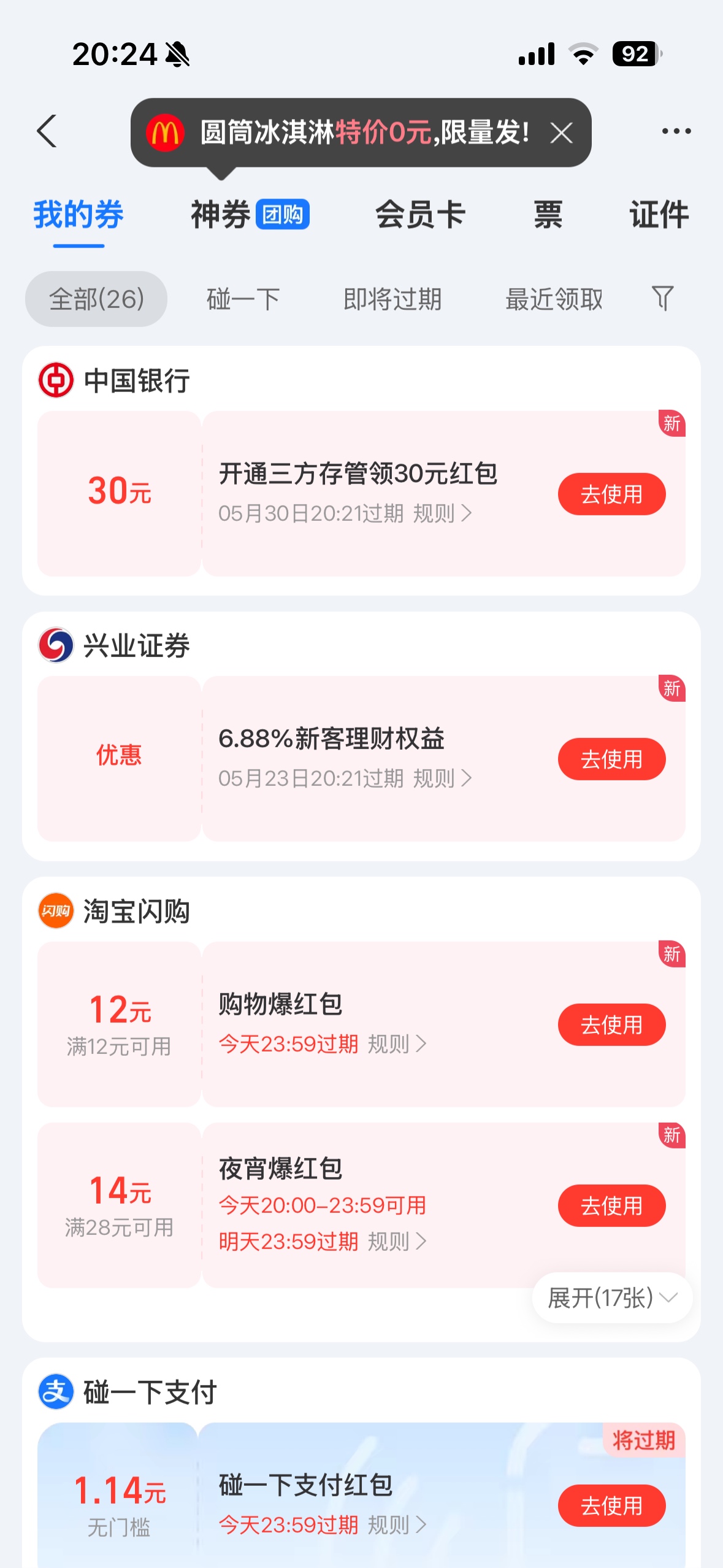The image size is (723, 1568).
Task: Select the 碰一下 filter chip
Action: click(x=243, y=299)
